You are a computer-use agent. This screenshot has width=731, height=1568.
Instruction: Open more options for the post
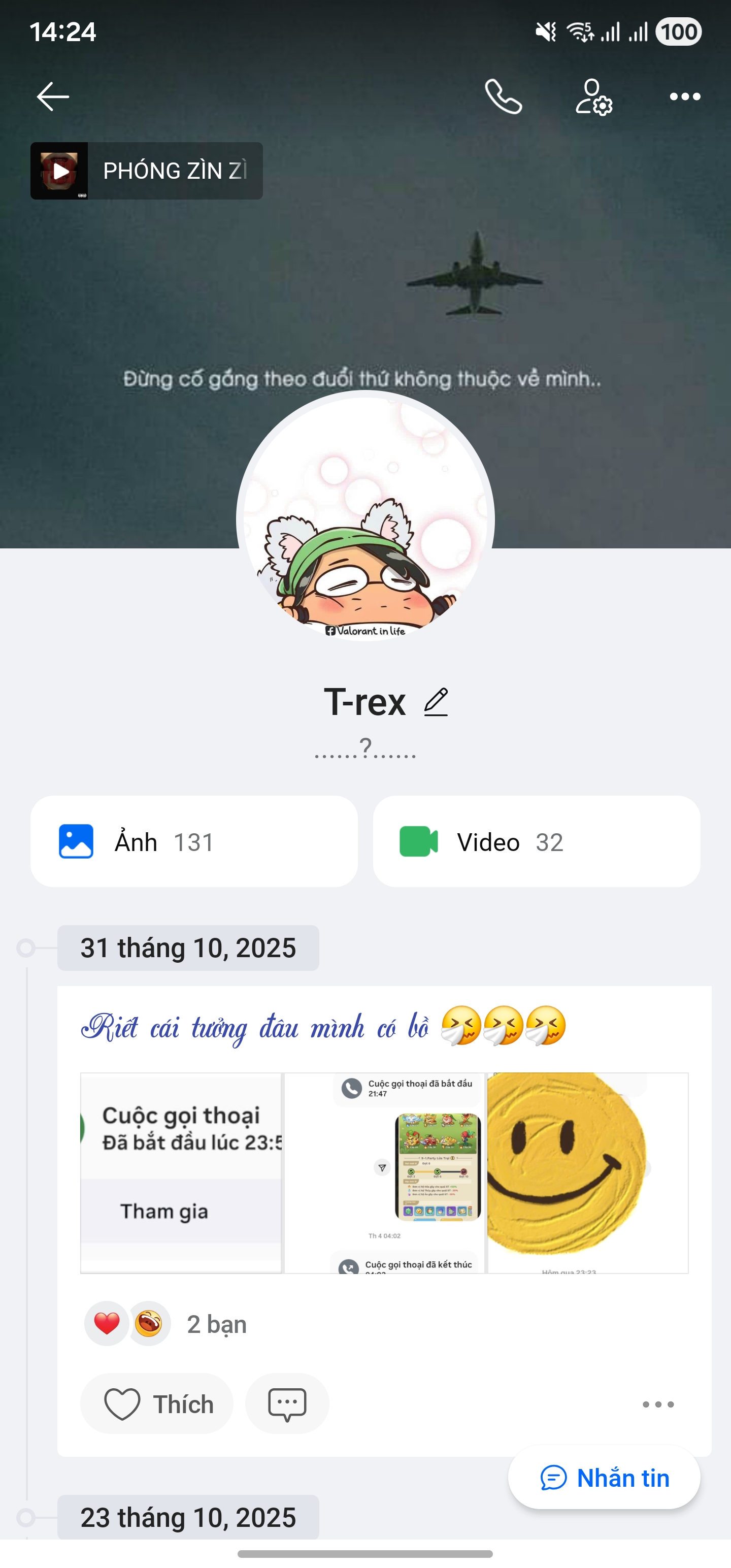[658, 1404]
